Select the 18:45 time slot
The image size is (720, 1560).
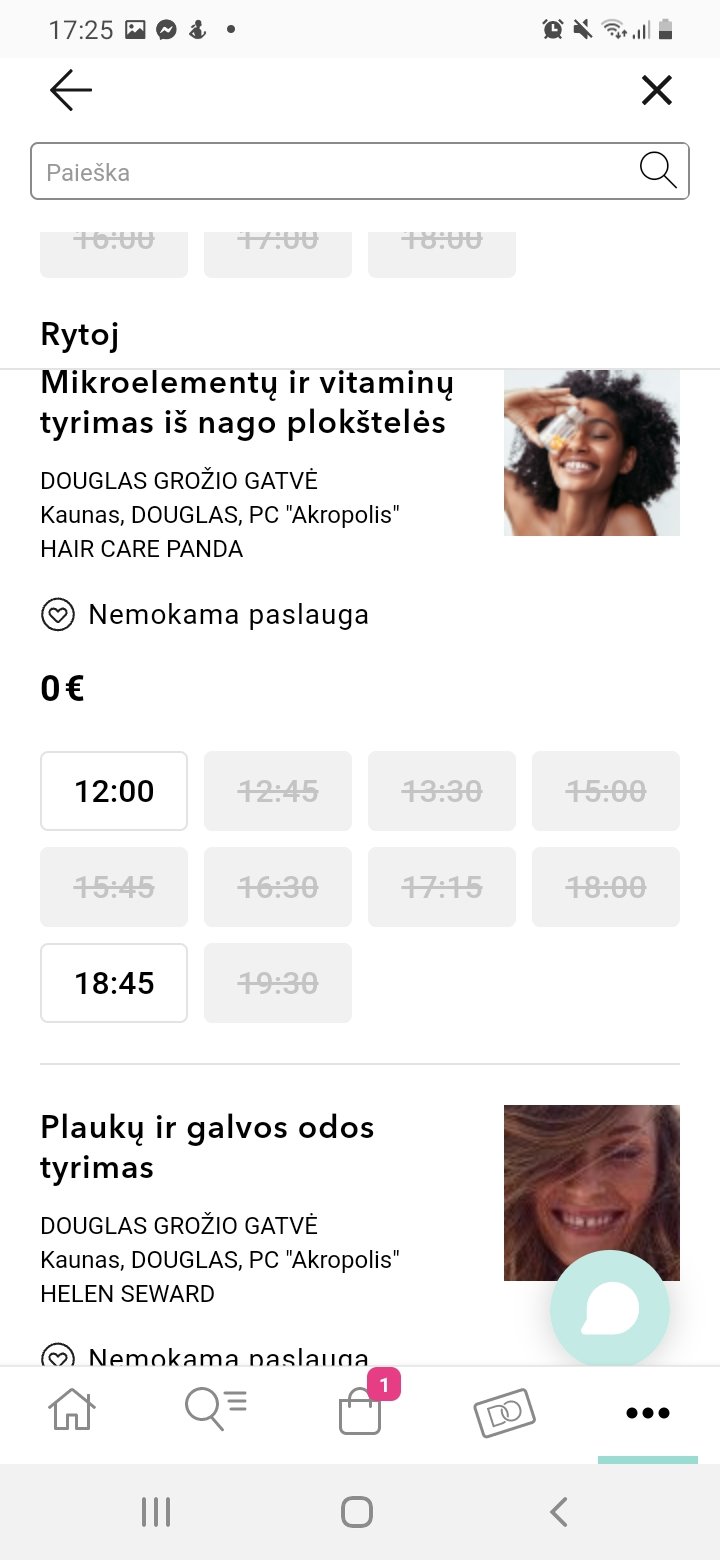coord(114,983)
